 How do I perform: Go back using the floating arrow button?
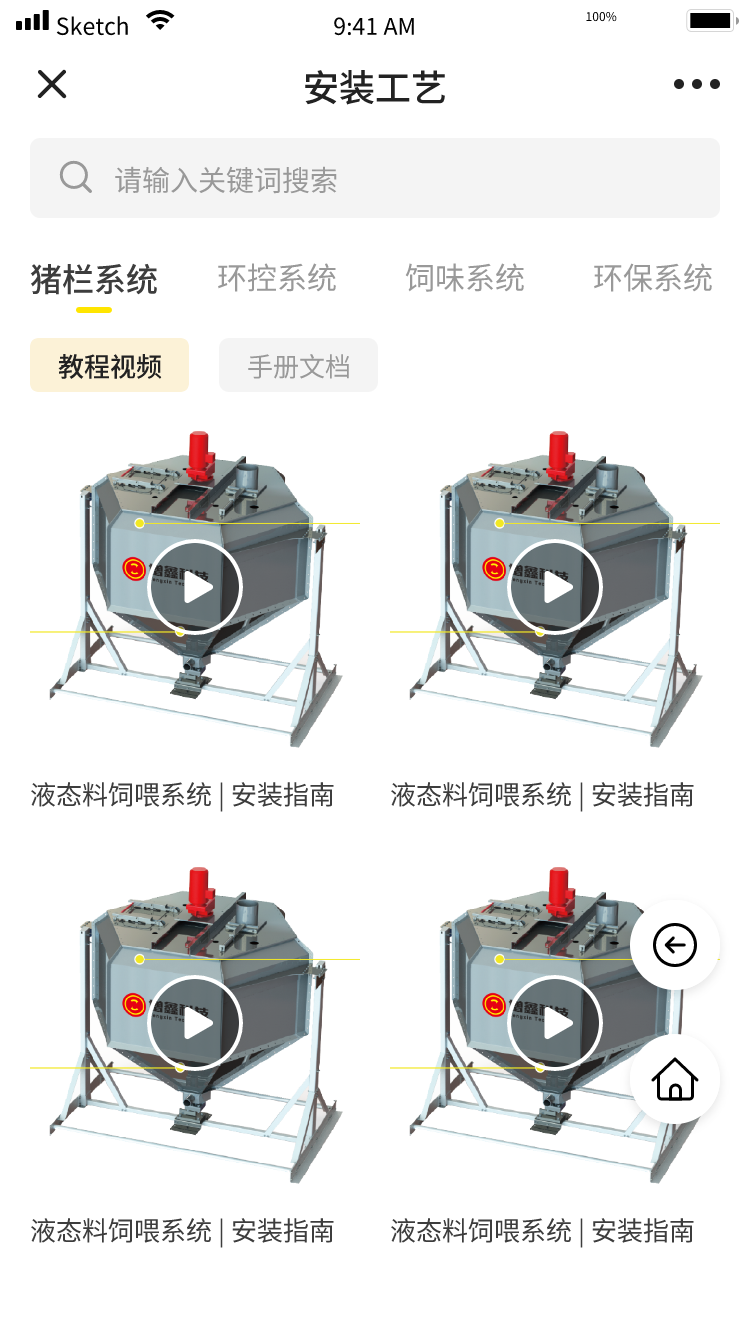click(x=674, y=945)
